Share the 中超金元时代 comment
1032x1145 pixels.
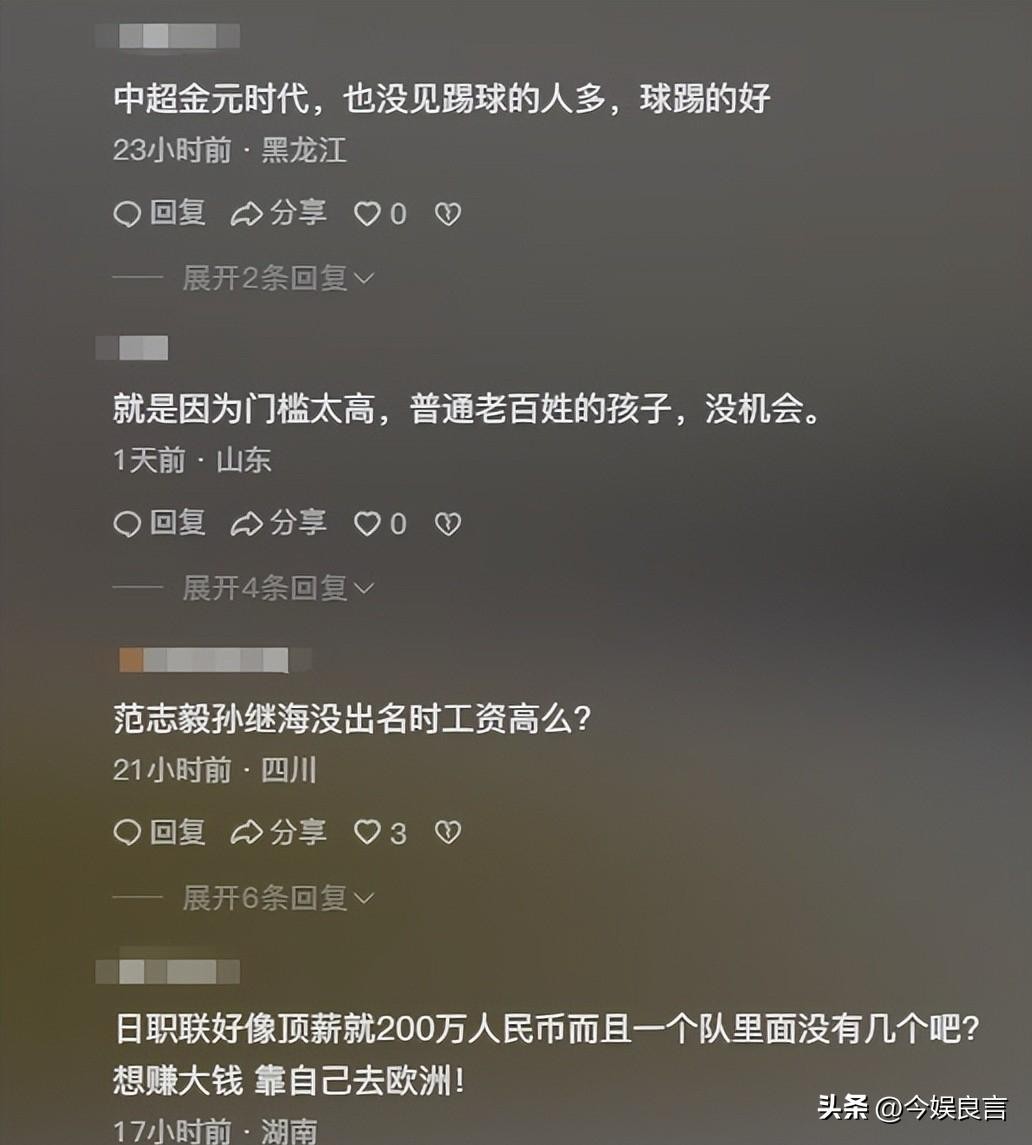tap(278, 213)
